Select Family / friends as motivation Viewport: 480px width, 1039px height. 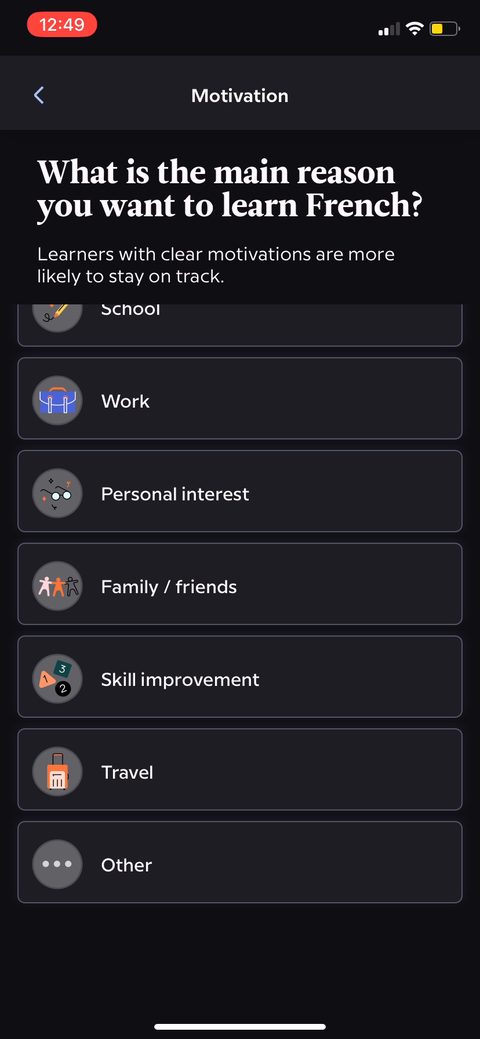tap(239, 584)
